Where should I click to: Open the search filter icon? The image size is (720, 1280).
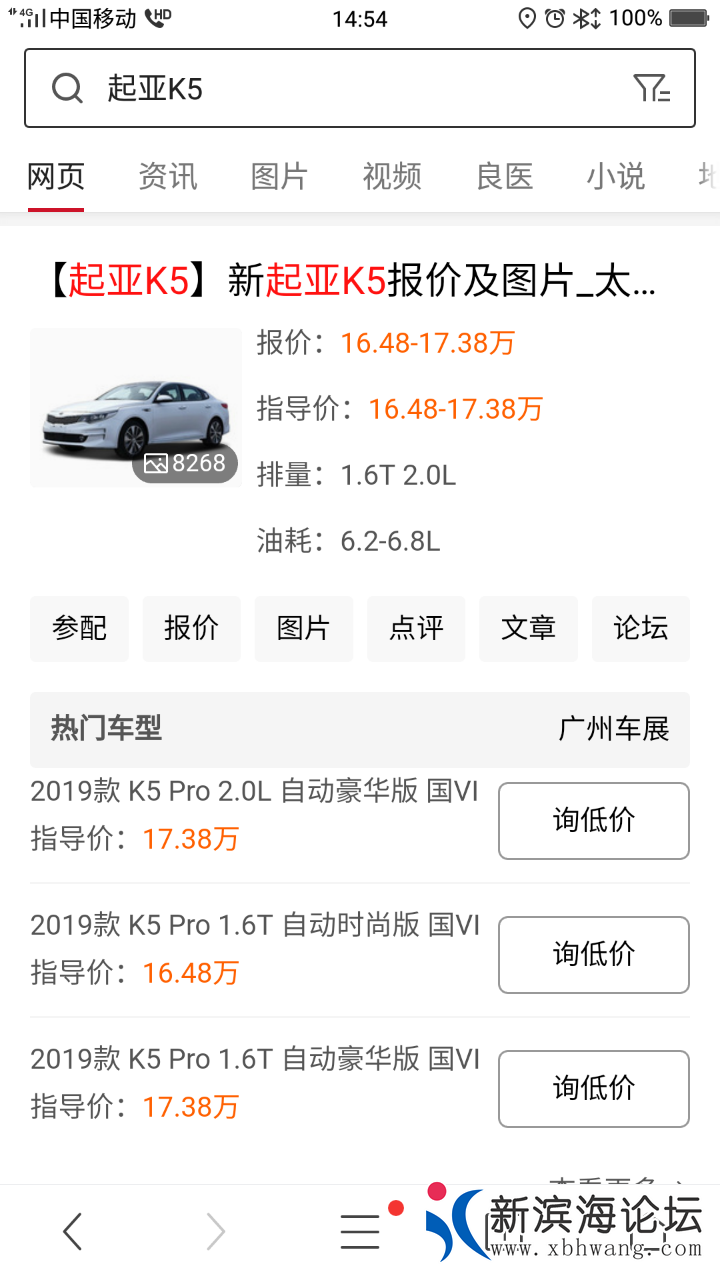(x=651, y=89)
